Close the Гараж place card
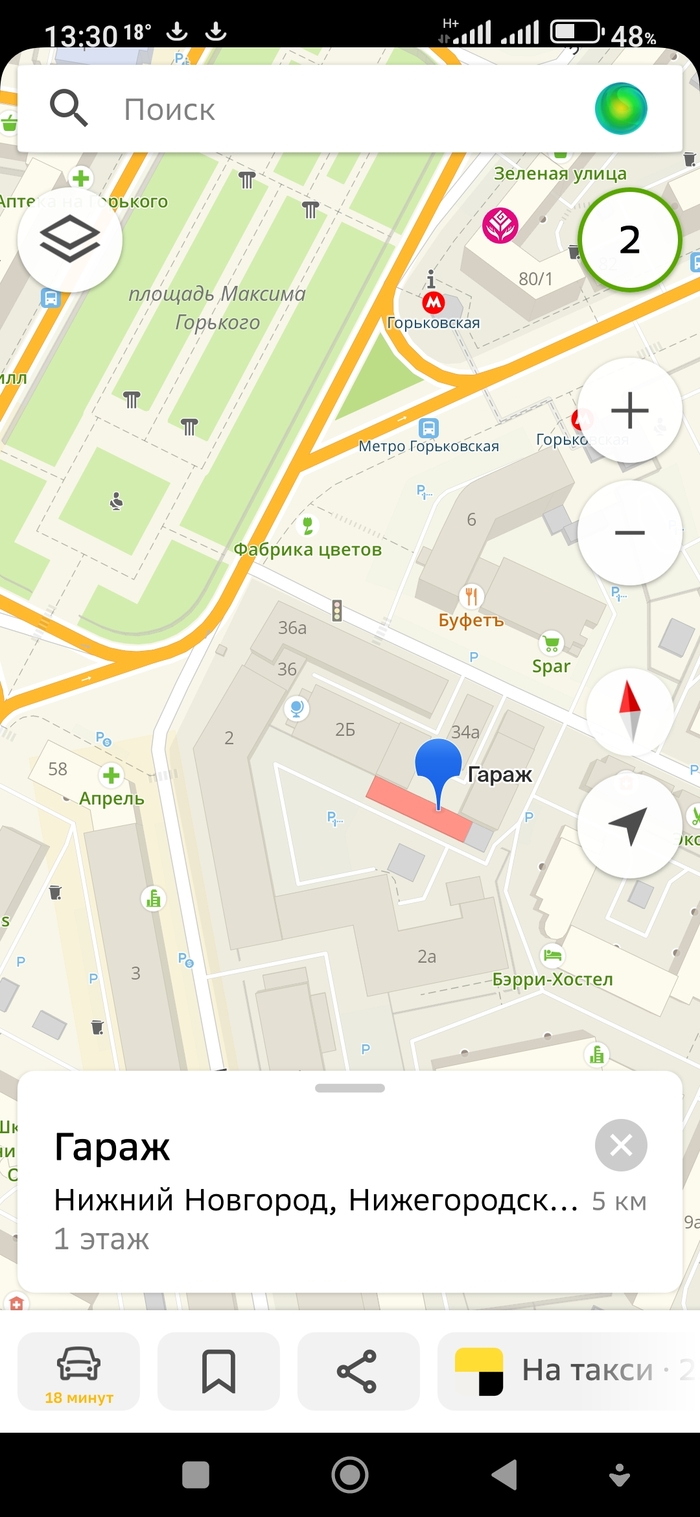Viewport: 700px width, 1517px height. click(621, 1145)
